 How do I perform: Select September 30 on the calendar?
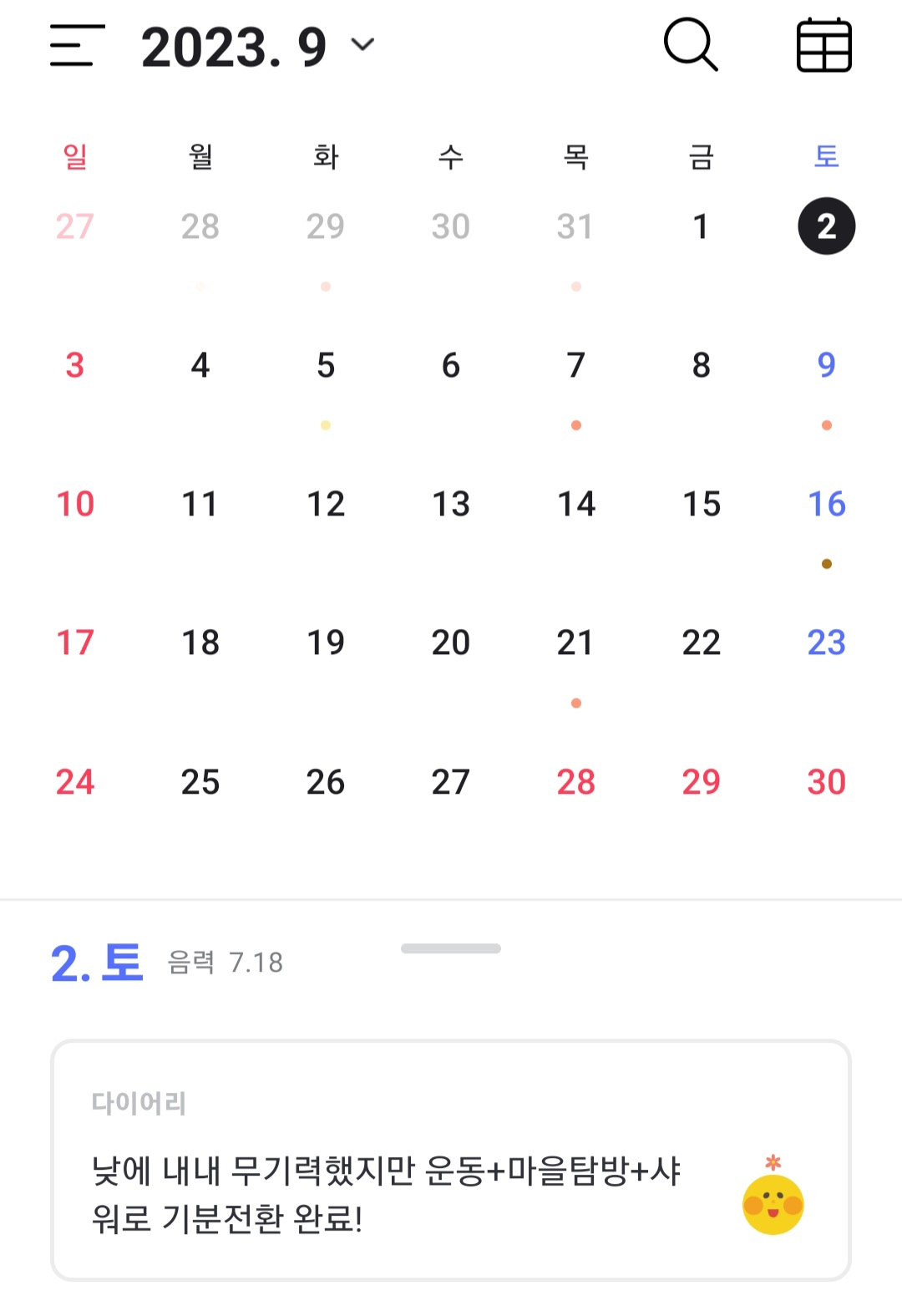pyautogui.click(x=826, y=783)
